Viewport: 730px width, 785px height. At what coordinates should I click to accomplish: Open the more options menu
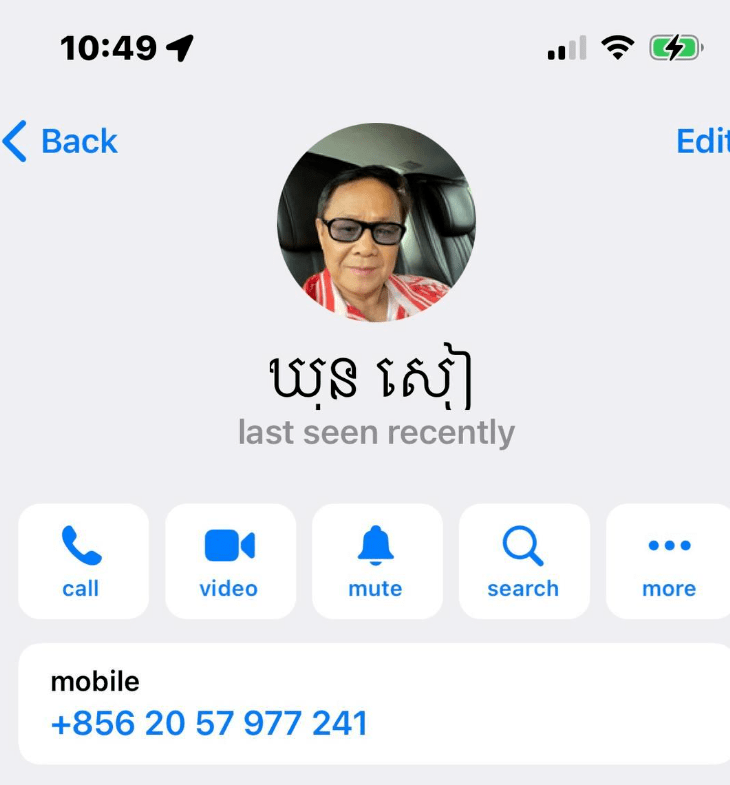click(668, 561)
